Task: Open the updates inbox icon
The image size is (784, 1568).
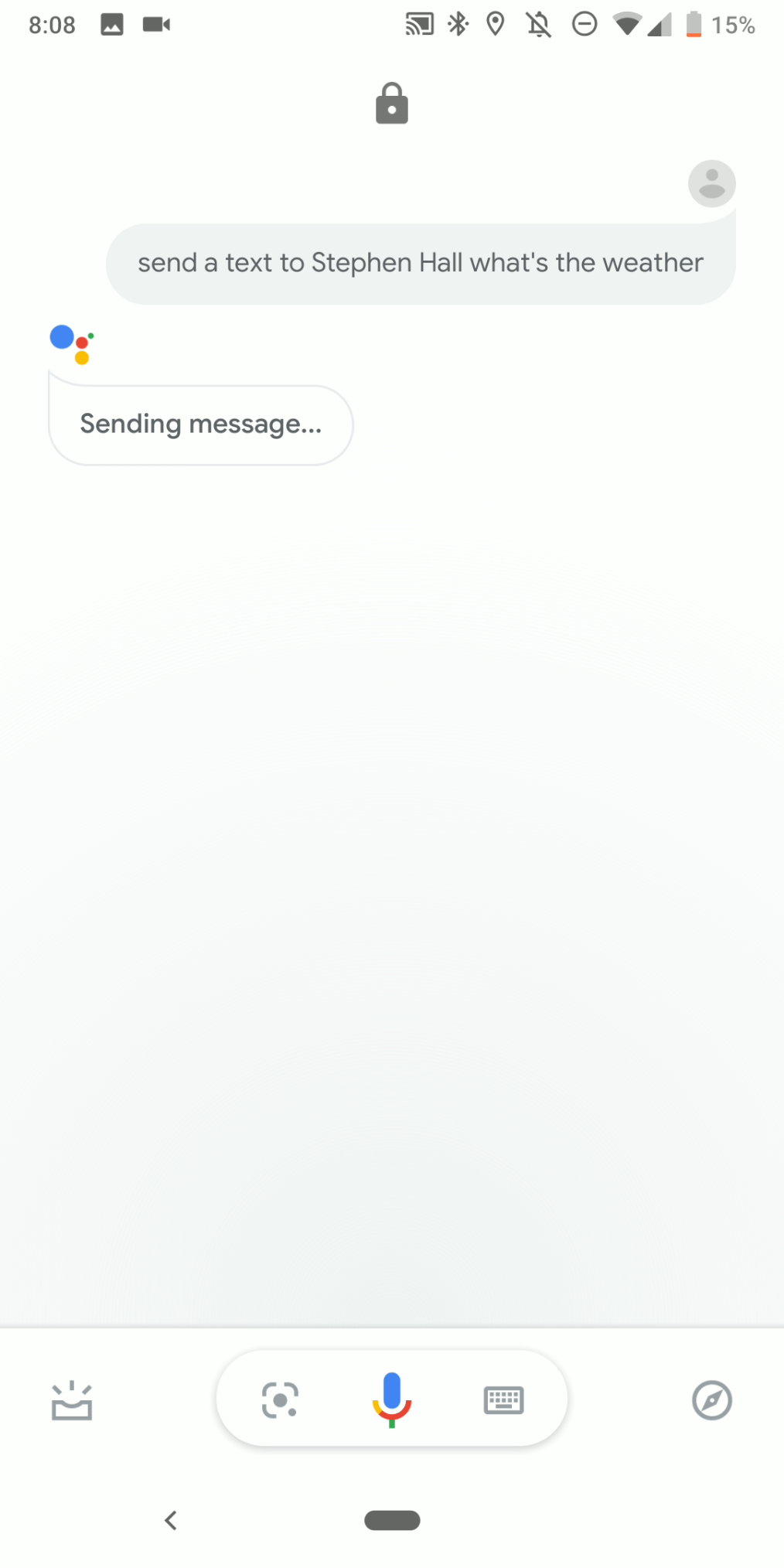Action: [72, 1401]
